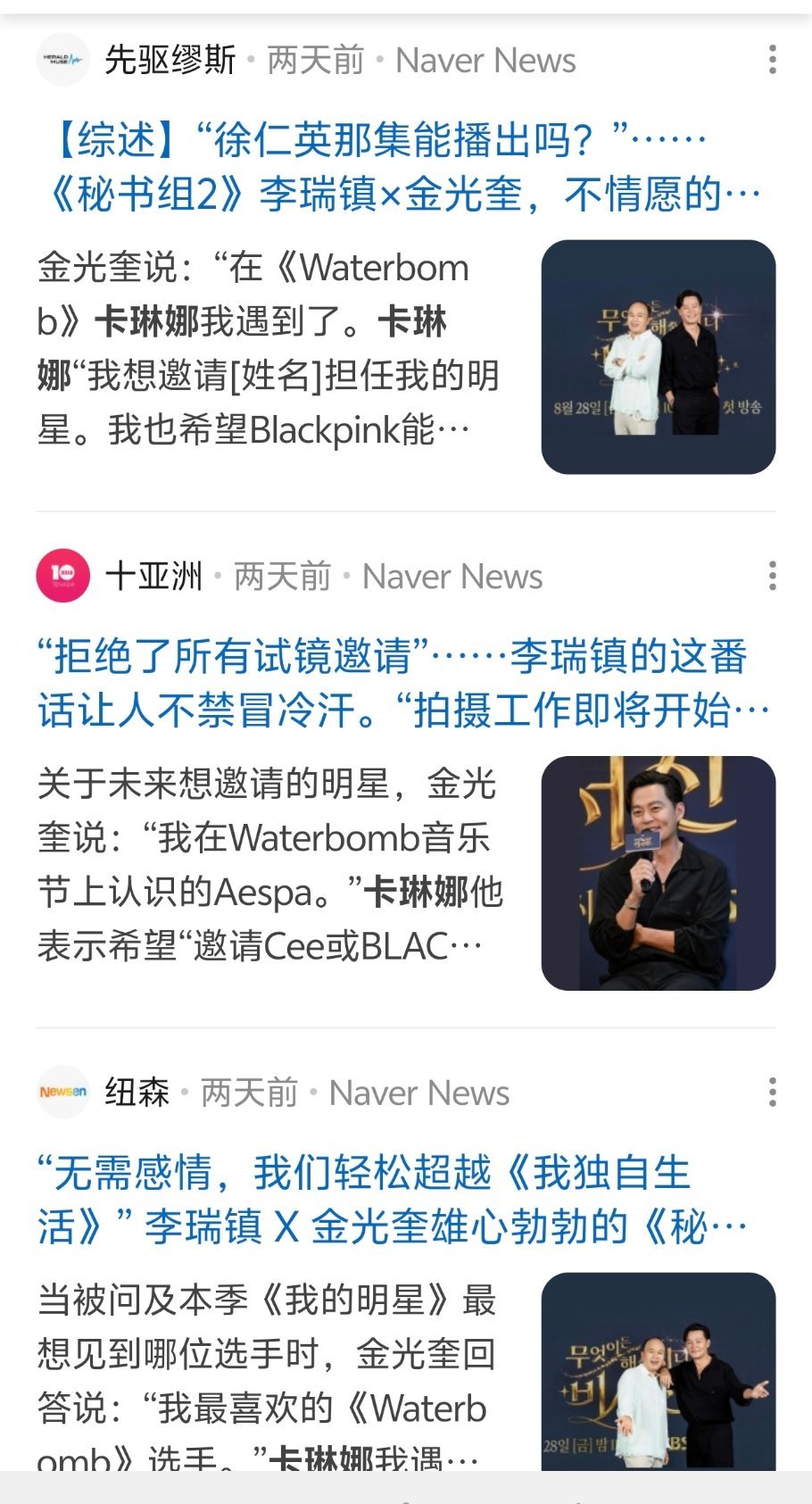812x1504 pixels.
Task: Tap the photo of the 十亚洲 article
Action: [659, 873]
